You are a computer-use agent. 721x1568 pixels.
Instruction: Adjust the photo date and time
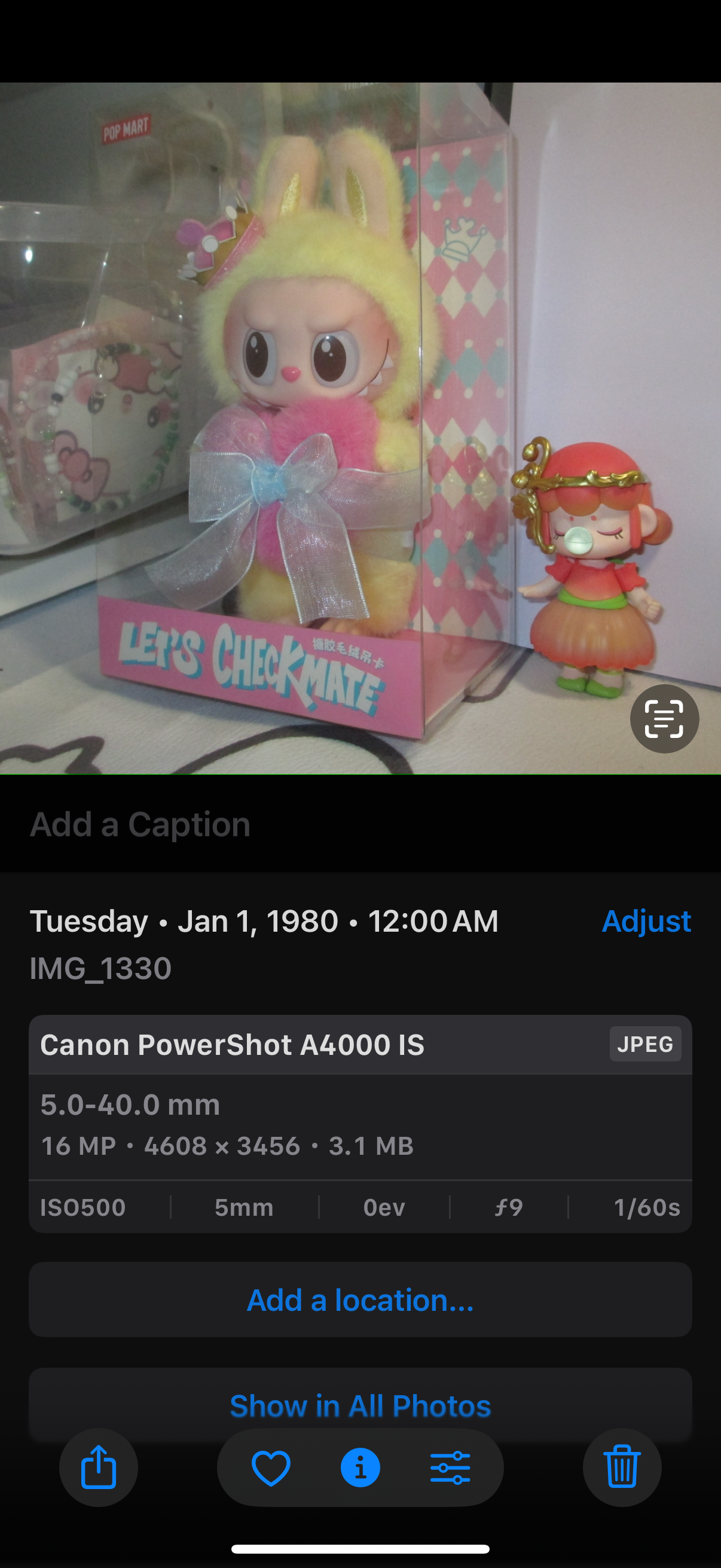point(646,921)
